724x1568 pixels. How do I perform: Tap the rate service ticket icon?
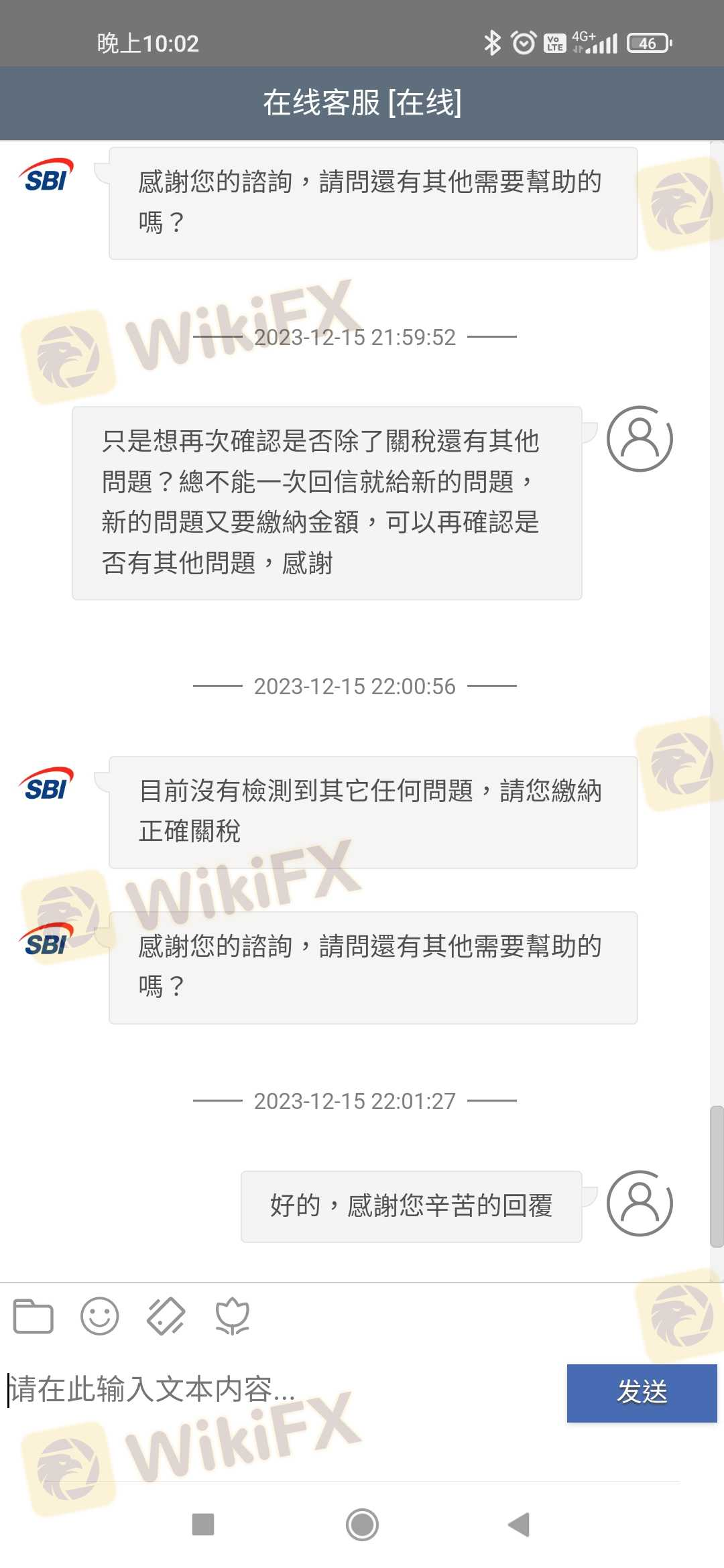166,1317
